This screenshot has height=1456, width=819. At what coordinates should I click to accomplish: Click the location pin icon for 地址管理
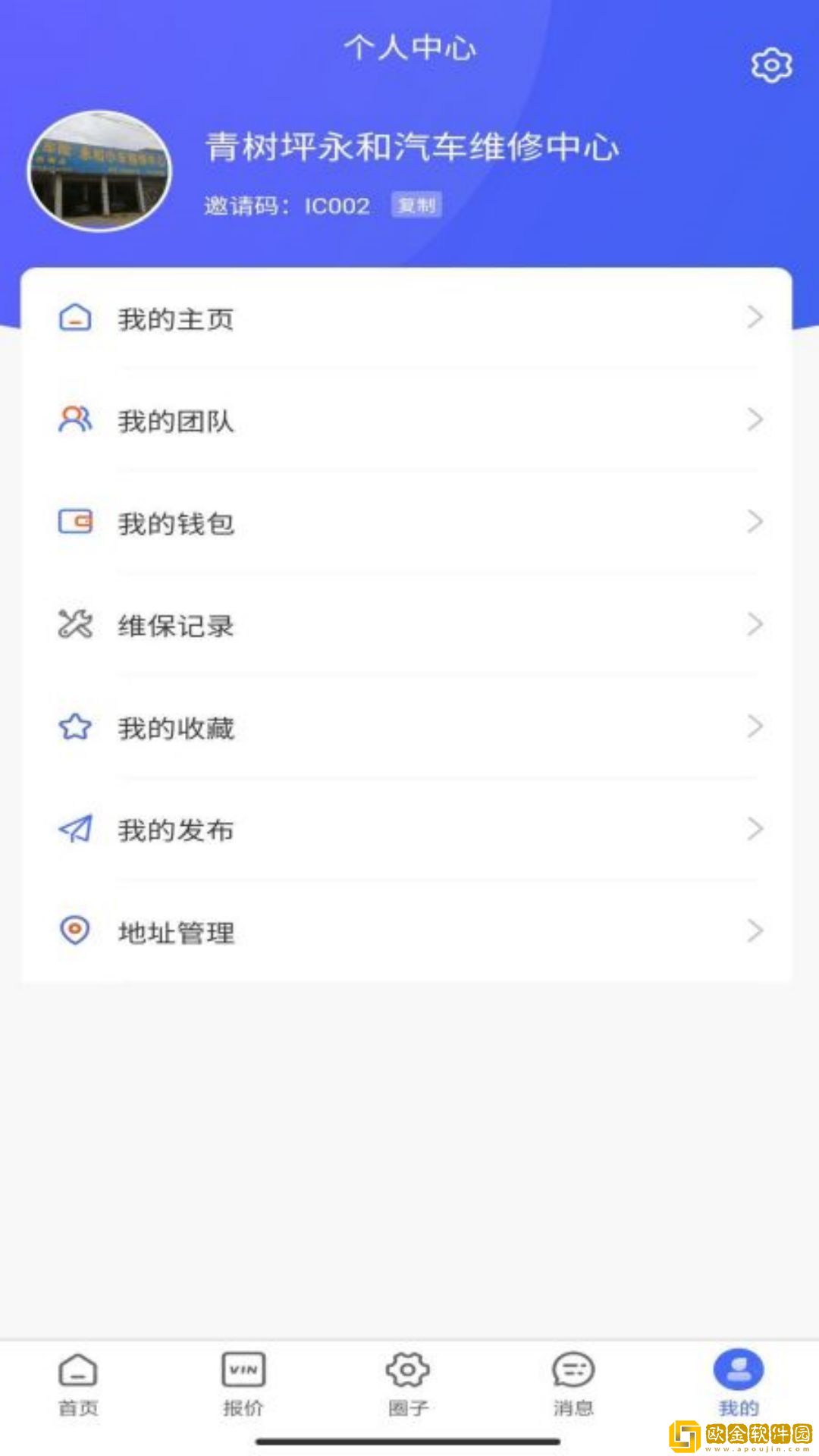74,931
